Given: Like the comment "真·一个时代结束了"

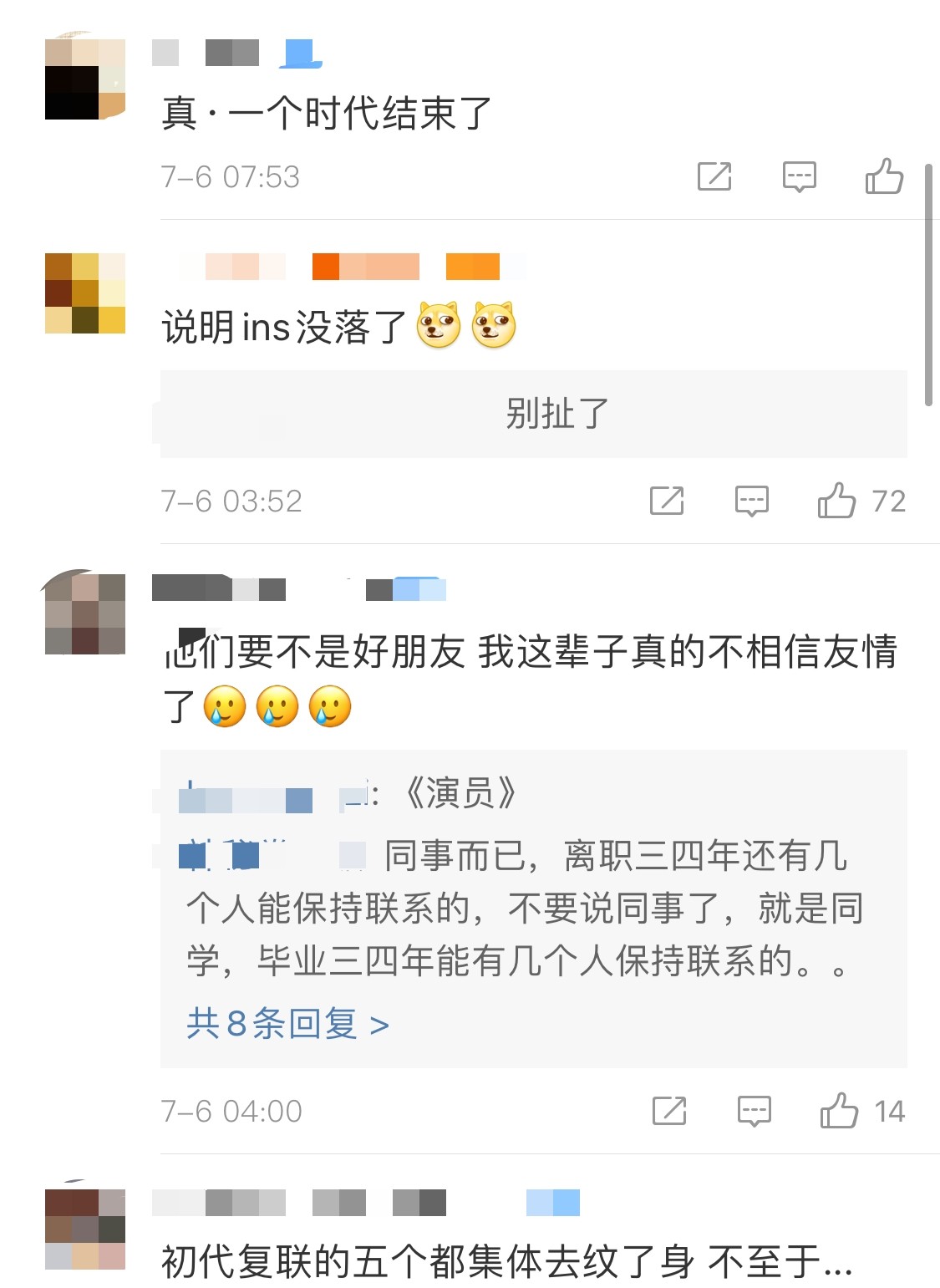Looking at the screenshot, I should [884, 176].
